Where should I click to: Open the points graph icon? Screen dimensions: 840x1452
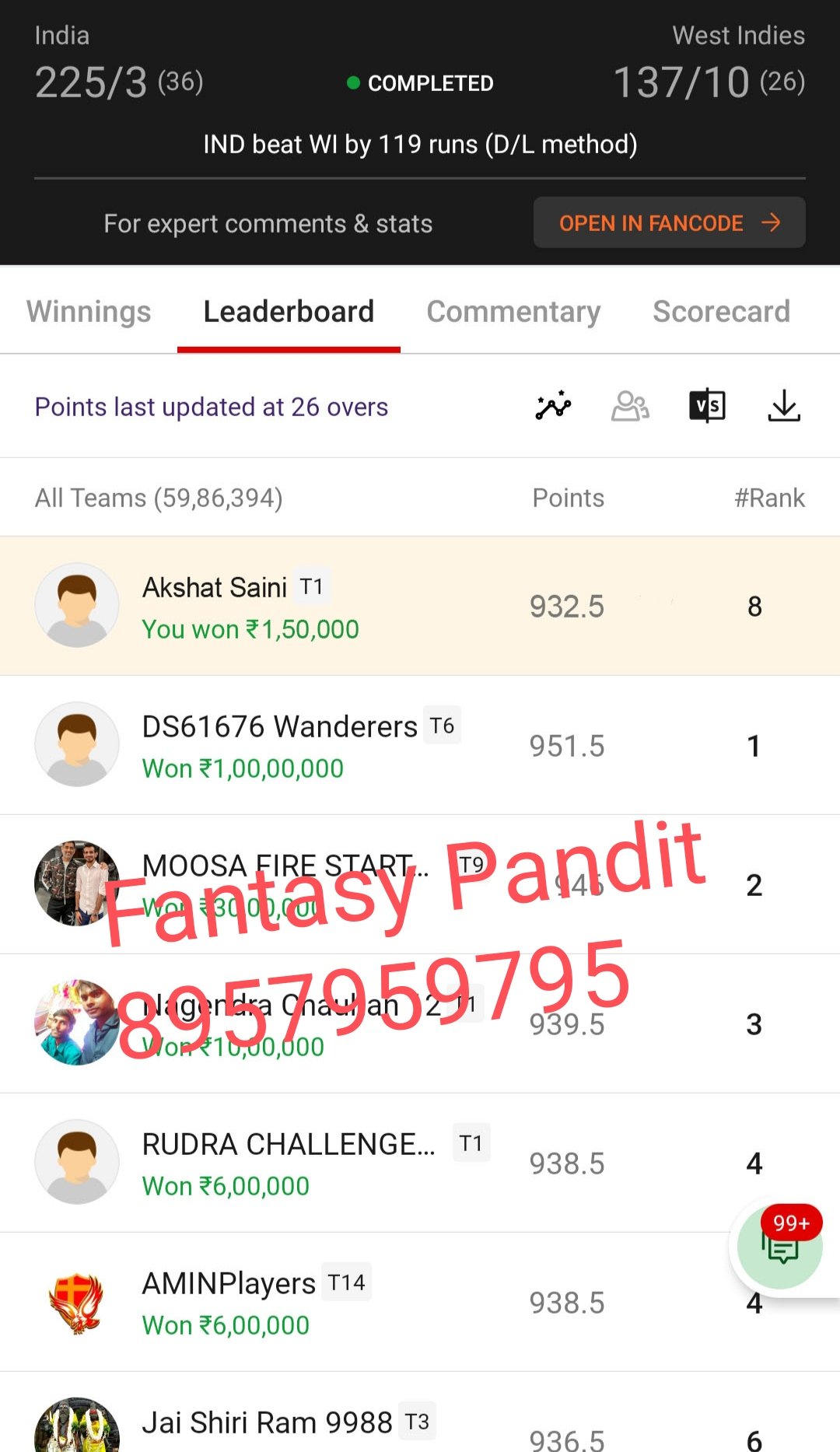553,406
